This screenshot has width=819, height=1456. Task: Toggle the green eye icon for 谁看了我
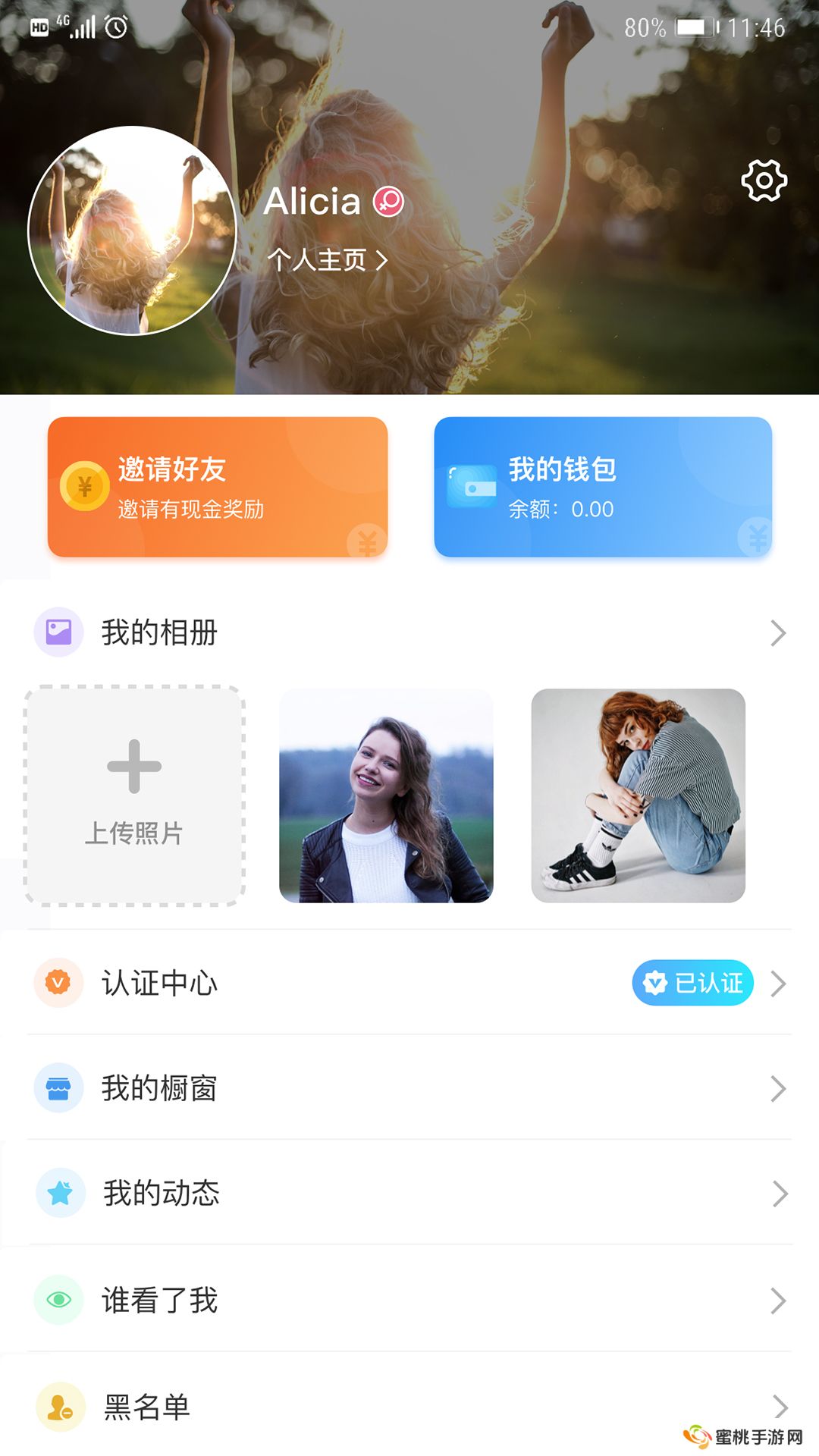coord(58,1300)
